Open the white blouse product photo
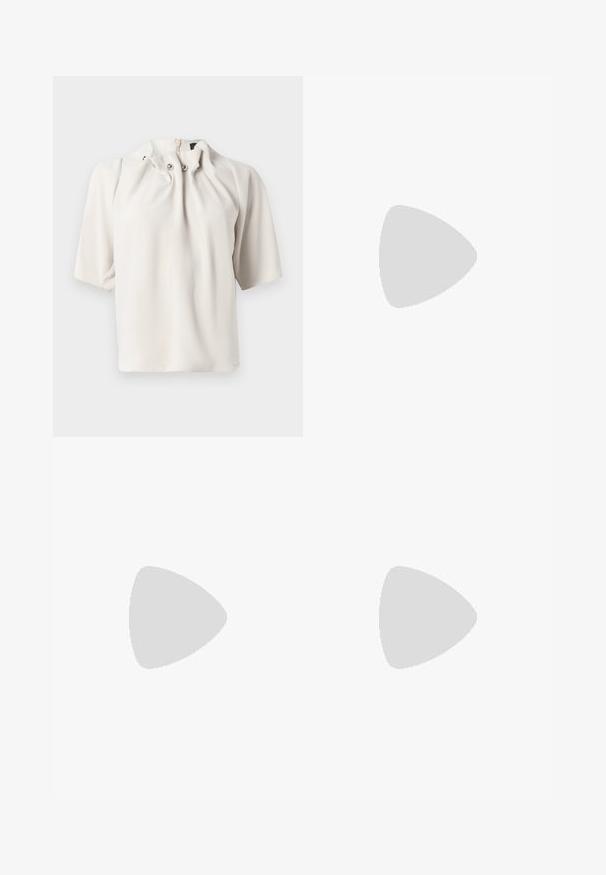 click(178, 256)
